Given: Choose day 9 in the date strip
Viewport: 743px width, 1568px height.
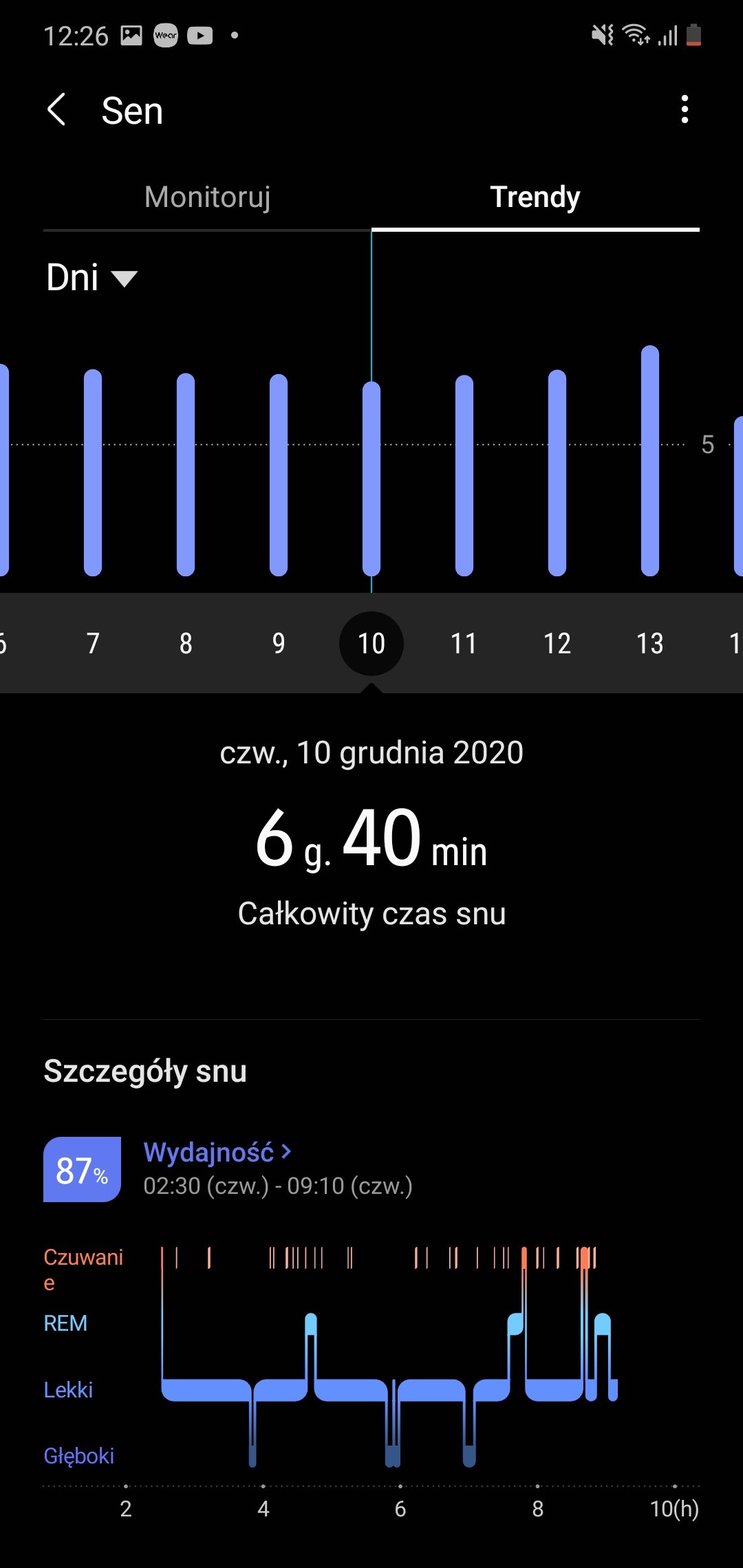Looking at the screenshot, I should point(279,644).
